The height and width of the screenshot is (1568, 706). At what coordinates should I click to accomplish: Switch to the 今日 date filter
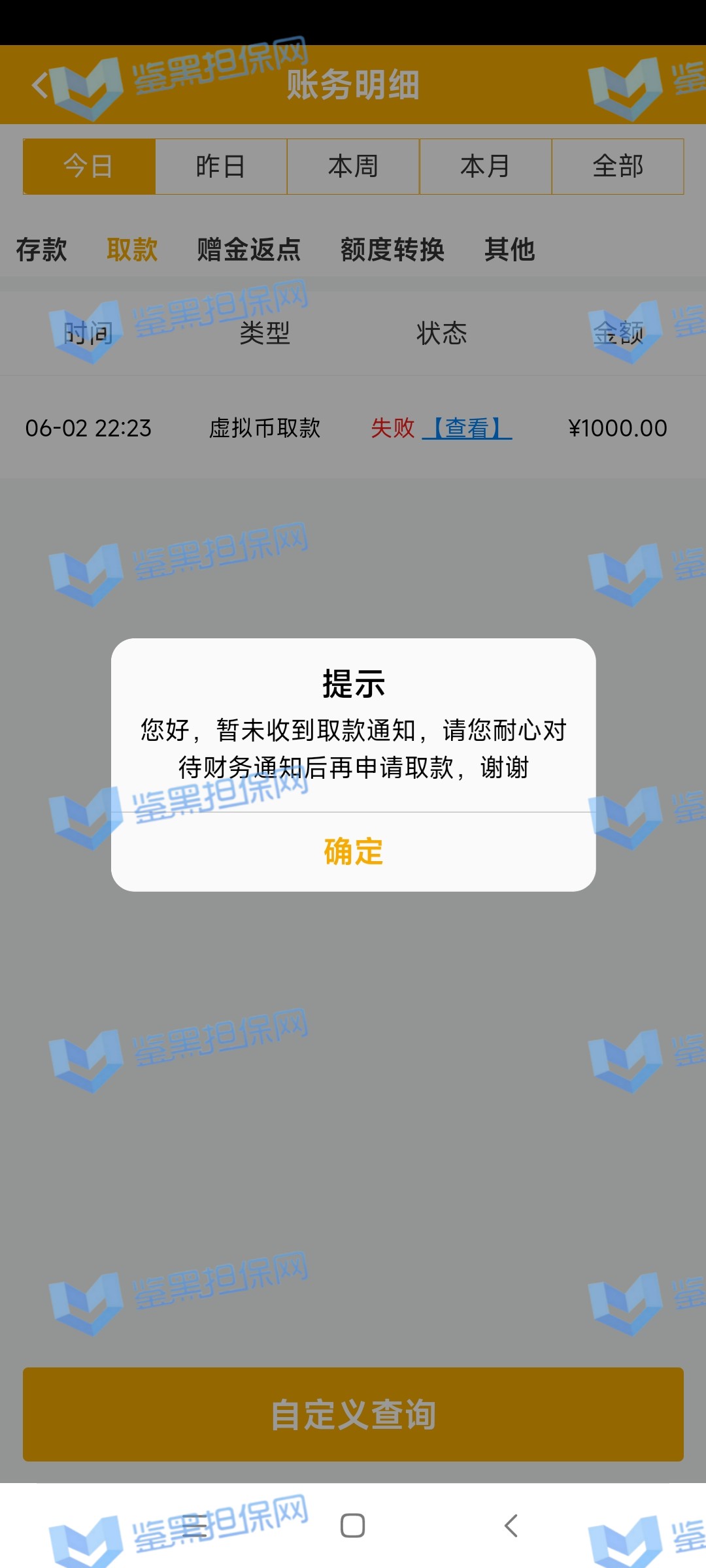tap(89, 167)
